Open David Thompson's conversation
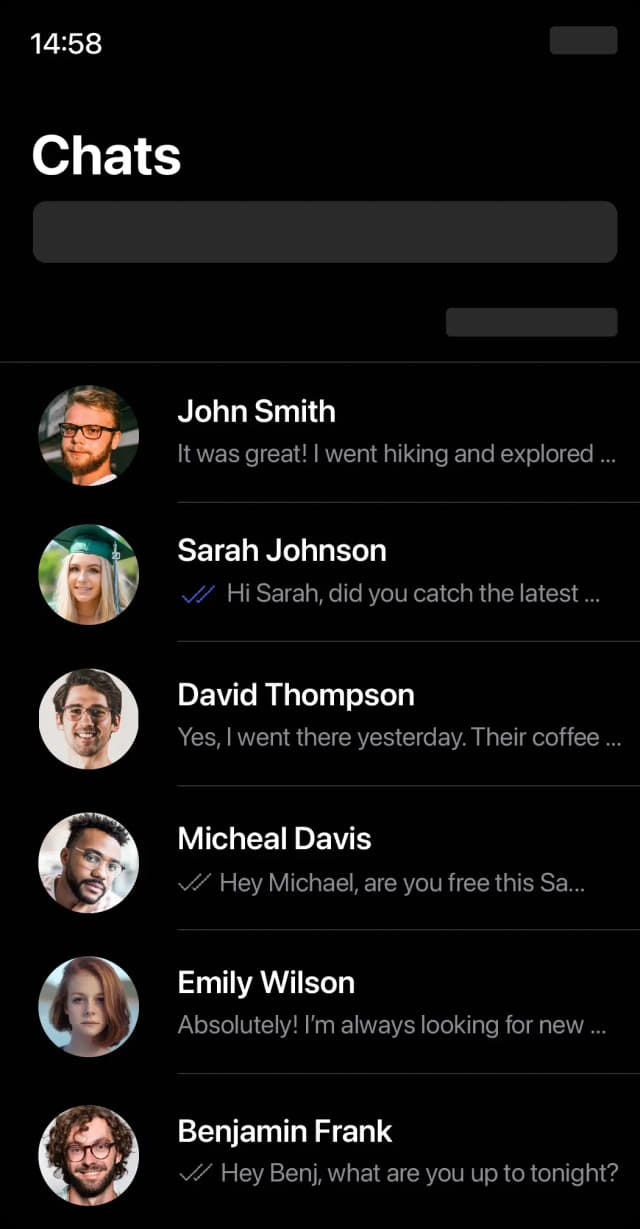640x1229 pixels. click(x=398, y=716)
